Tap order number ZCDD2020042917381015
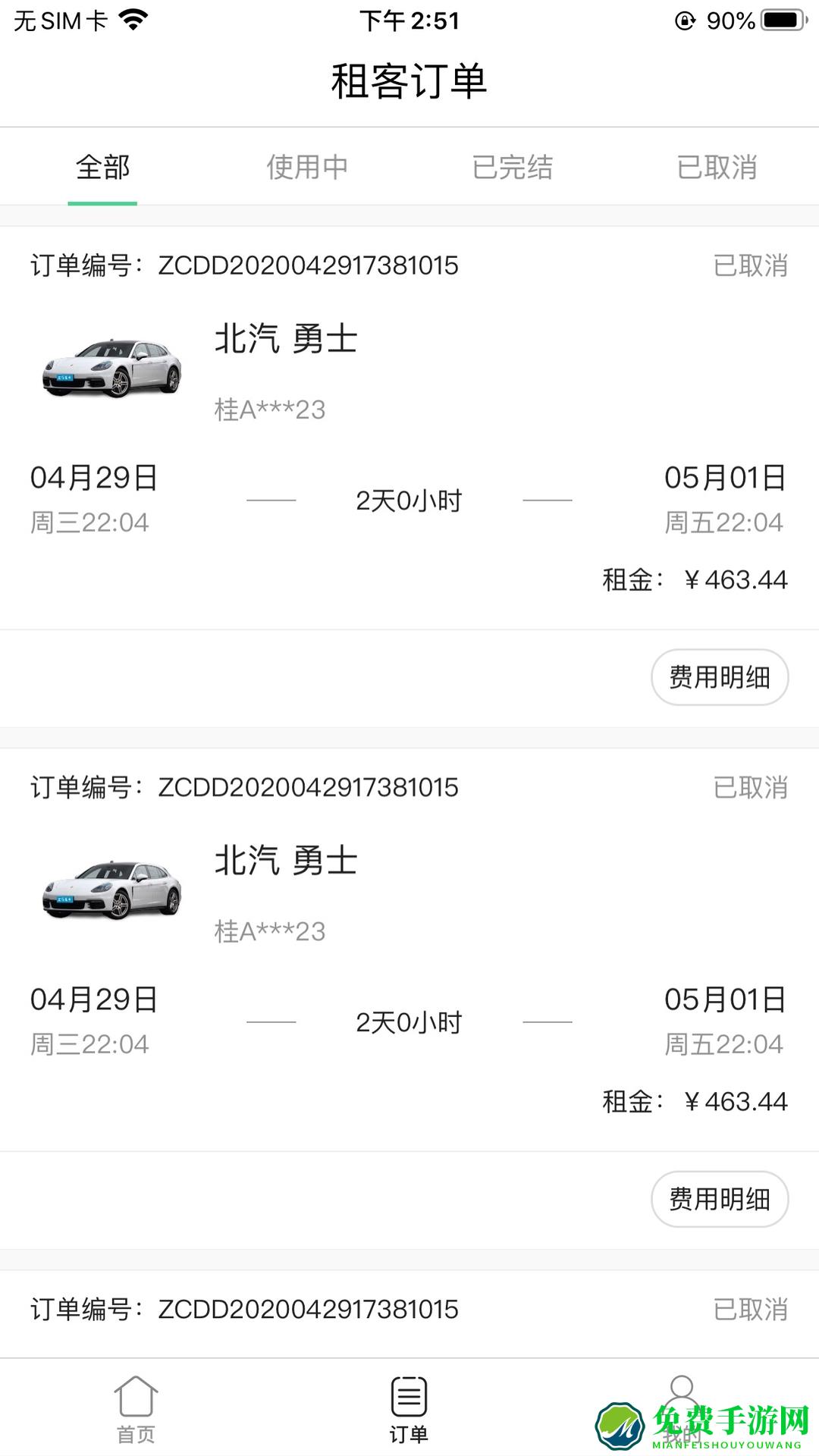The height and width of the screenshot is (1456, 819). tap(308, 266)
